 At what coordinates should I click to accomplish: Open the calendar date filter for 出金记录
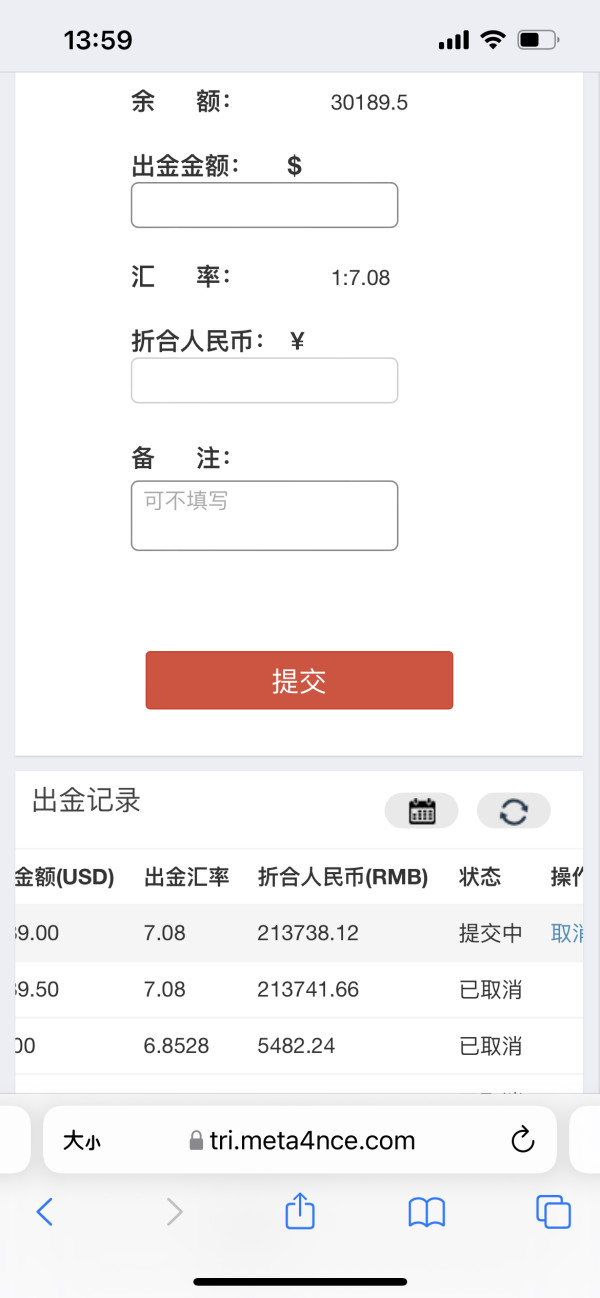point(422,811)
